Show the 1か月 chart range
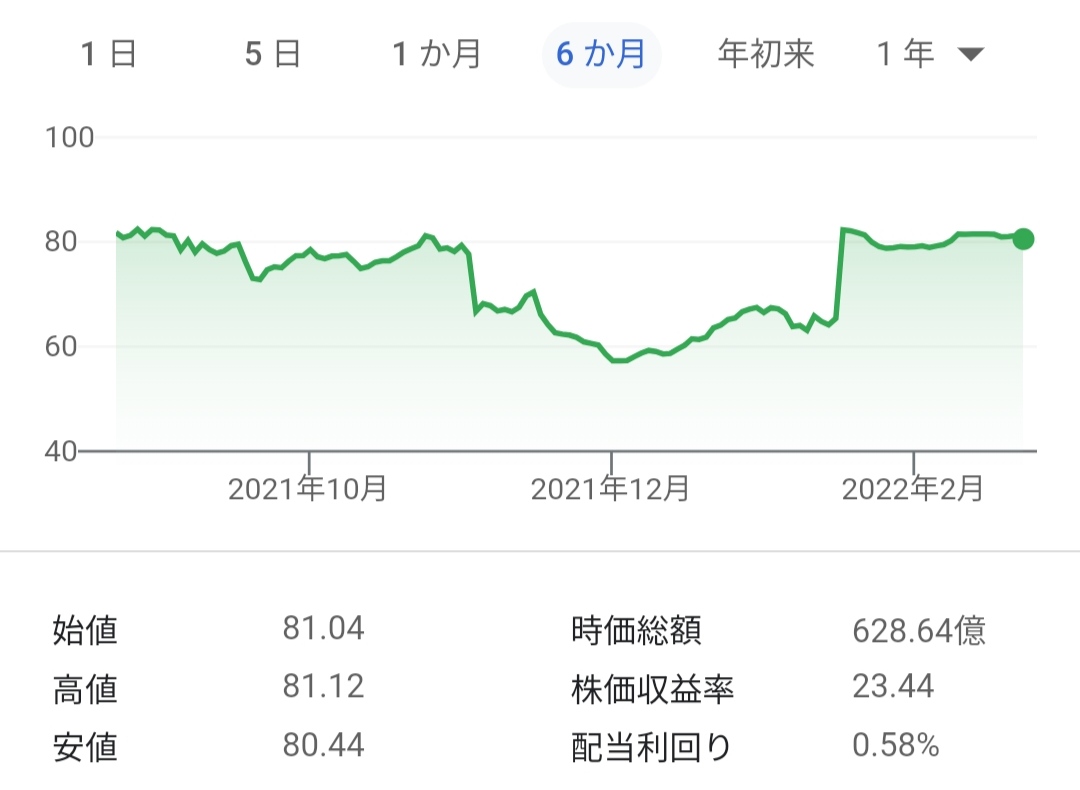1080x790 pixels. coord(437,54)
